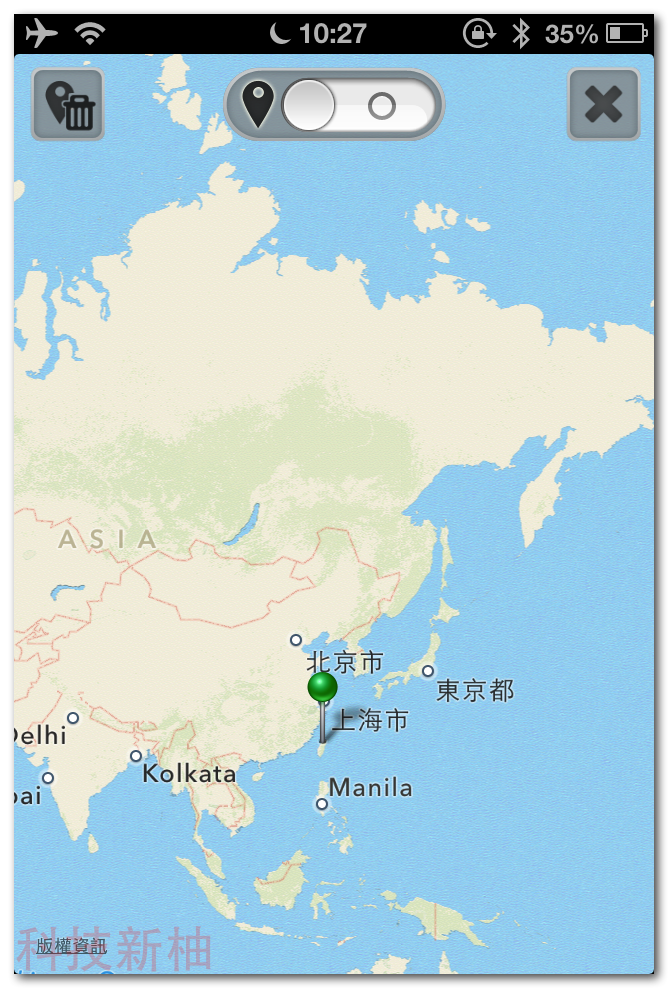Open the 版權資訊 legal link
This screenshot has width=668, height=988.
[x=71, y=946]
